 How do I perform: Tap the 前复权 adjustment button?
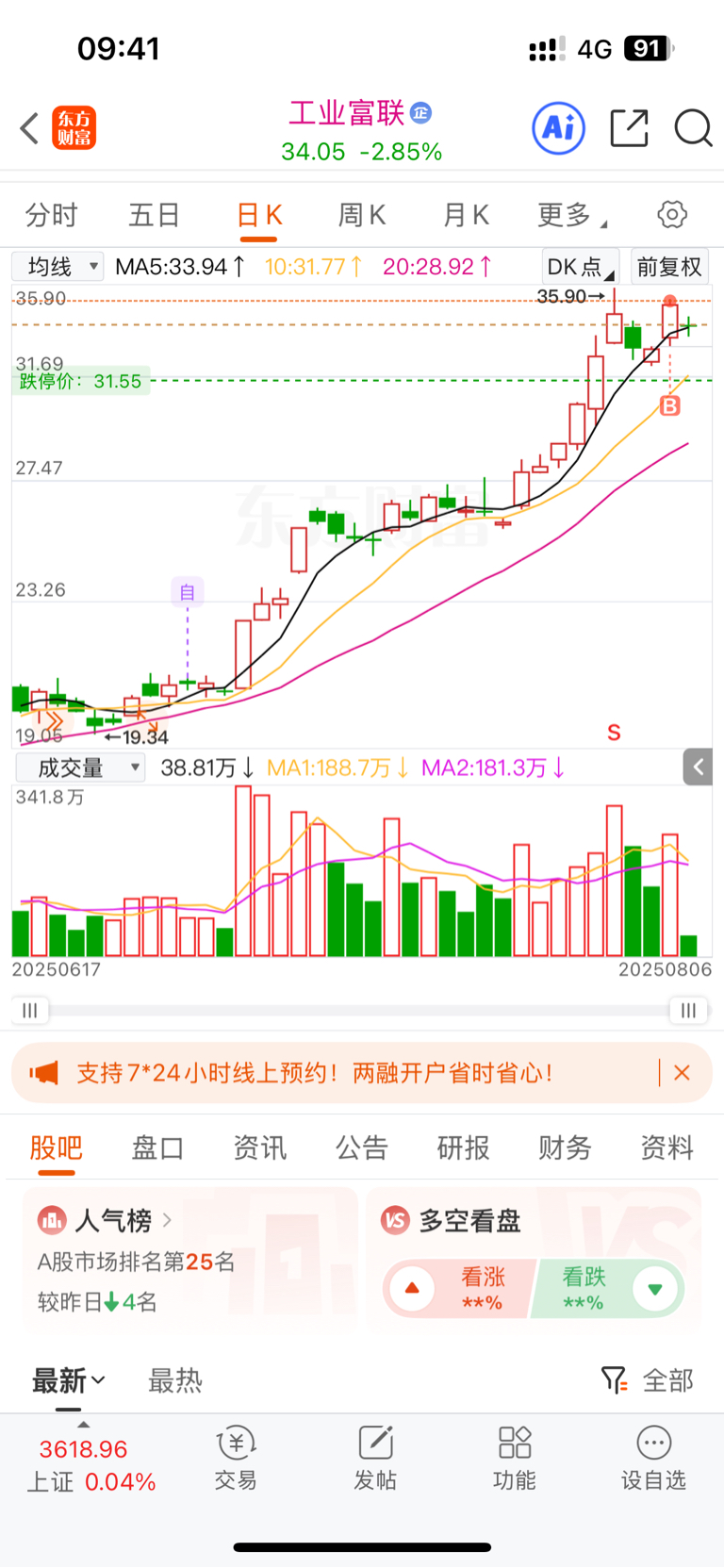669,267
